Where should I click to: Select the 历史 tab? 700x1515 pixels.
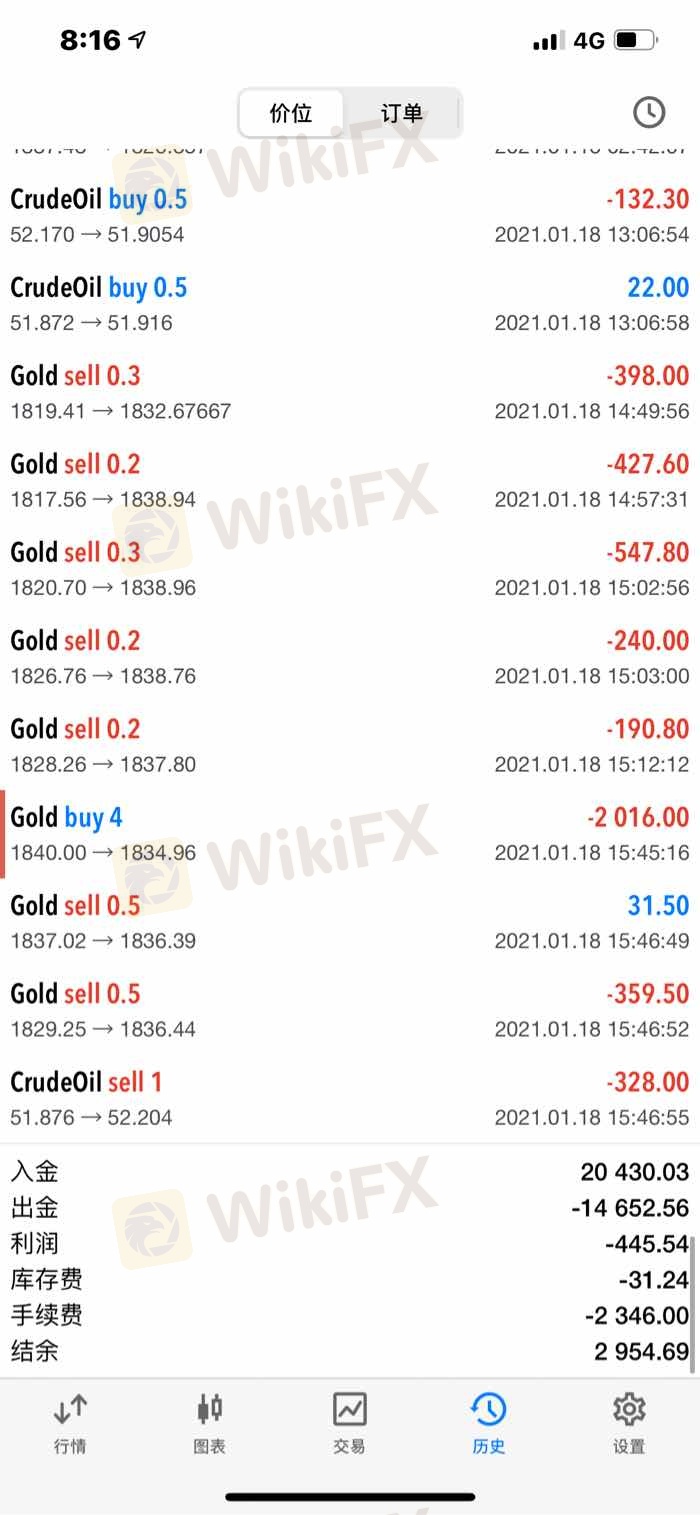click(489, 1424)
